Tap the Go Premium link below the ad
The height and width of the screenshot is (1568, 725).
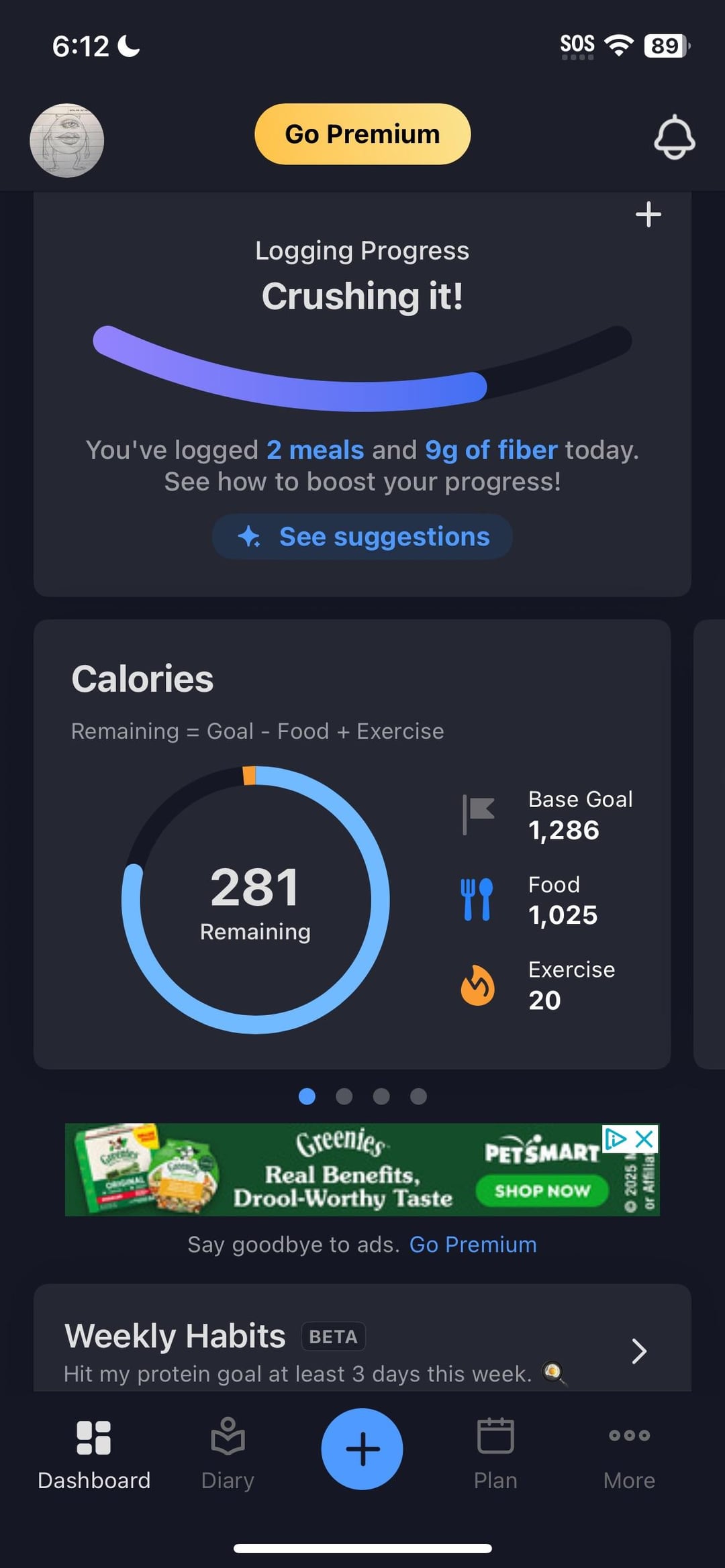coord(473,1245)
